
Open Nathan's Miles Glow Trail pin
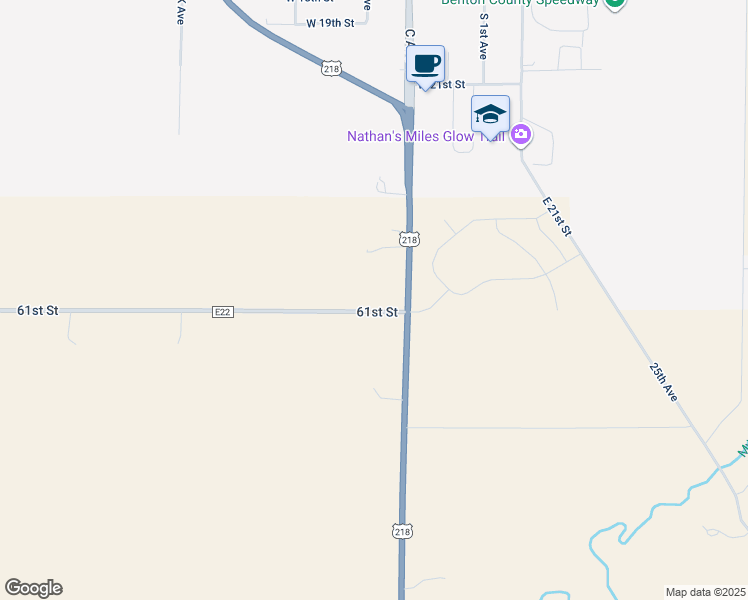(520, 135)
